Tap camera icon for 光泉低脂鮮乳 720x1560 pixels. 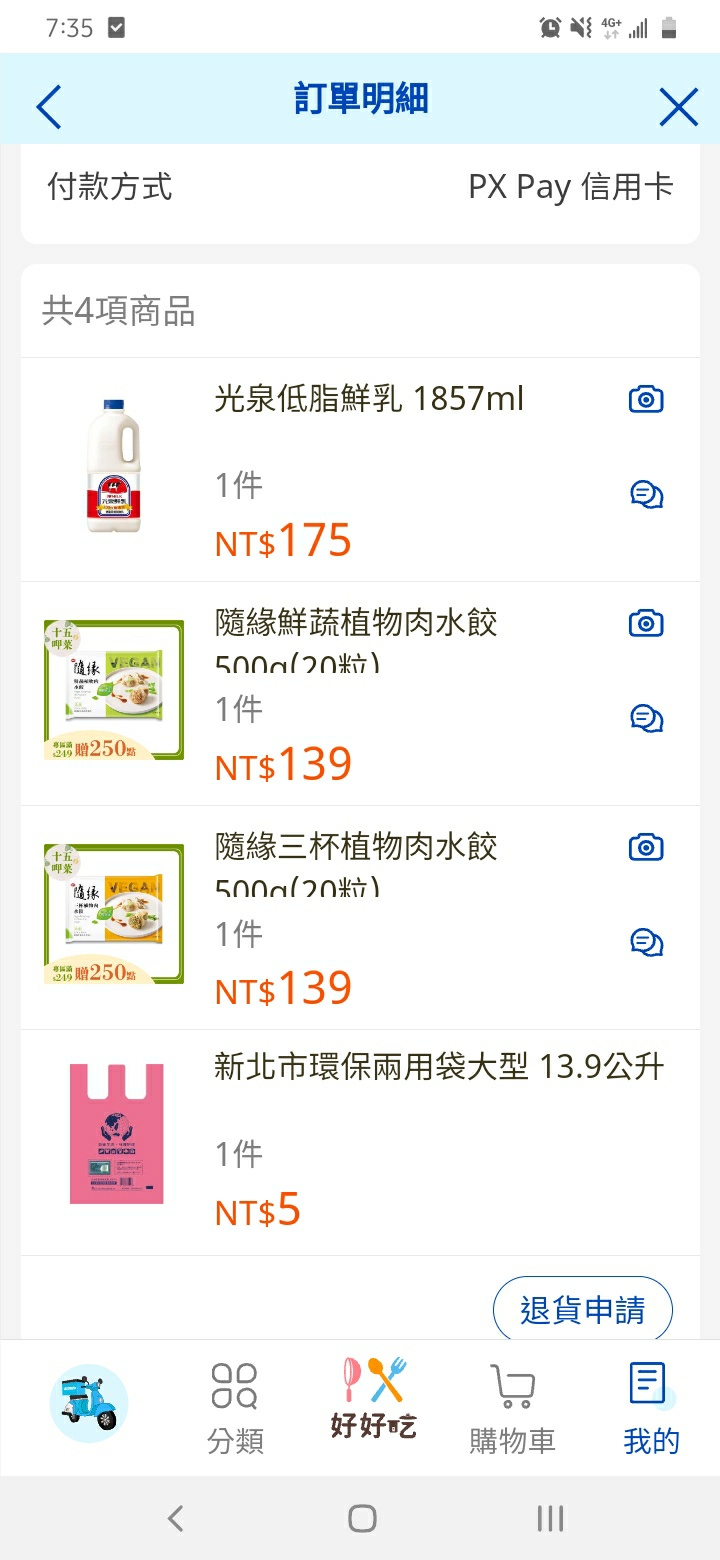(646, 400)
